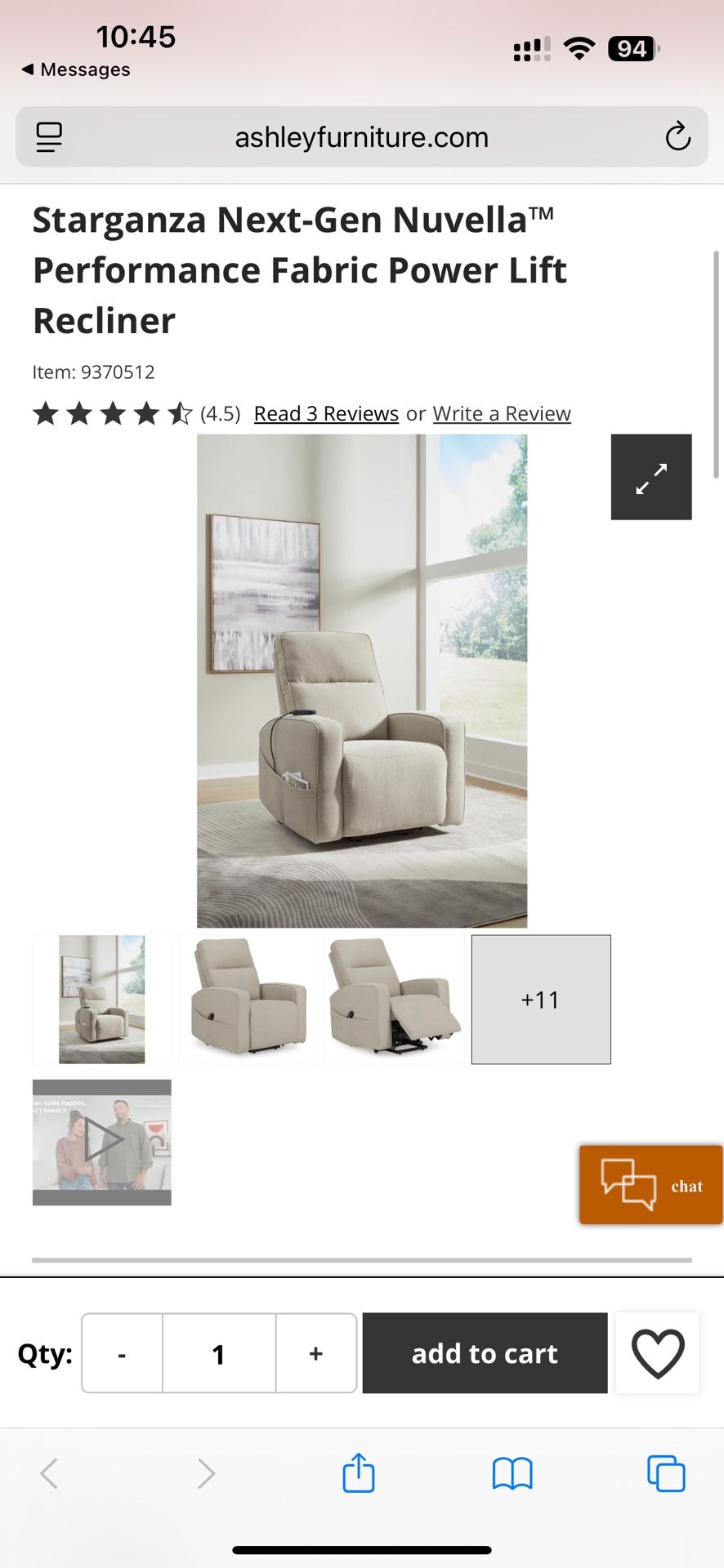Reveal 11 more photos with +11 tile
The image size is (724, 1568).
point(541,999)
